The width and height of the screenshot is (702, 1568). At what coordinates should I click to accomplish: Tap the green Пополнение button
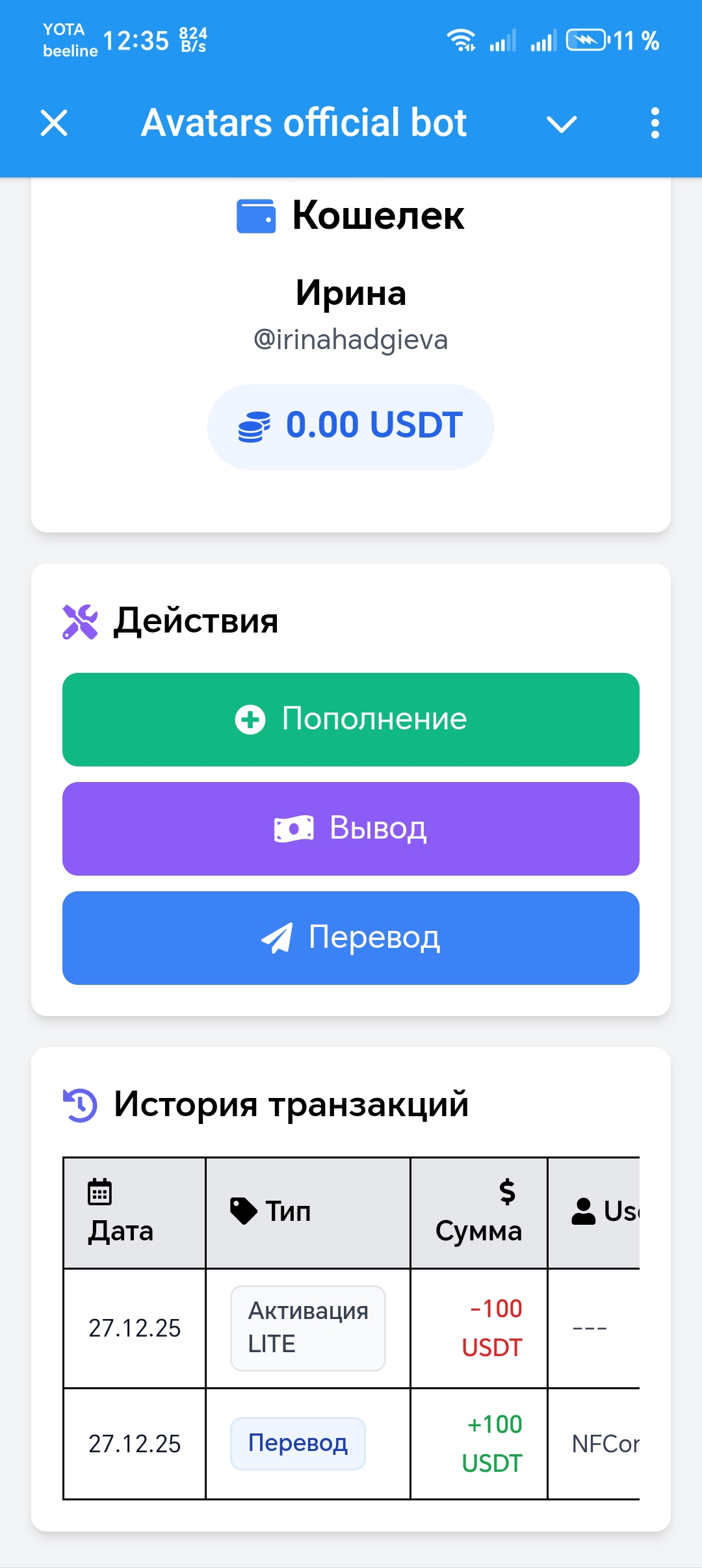point(351,720)
